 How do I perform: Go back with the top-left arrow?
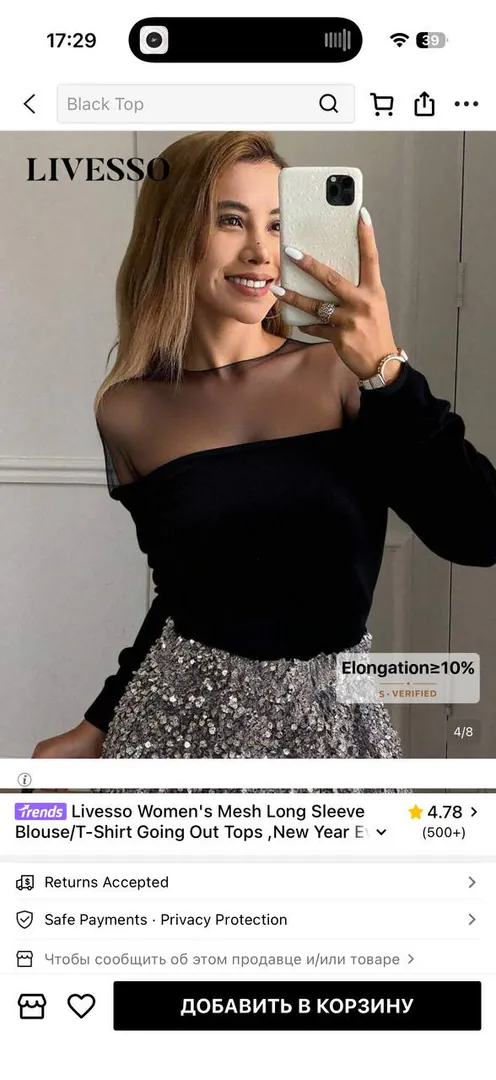(x=29, y=104)
